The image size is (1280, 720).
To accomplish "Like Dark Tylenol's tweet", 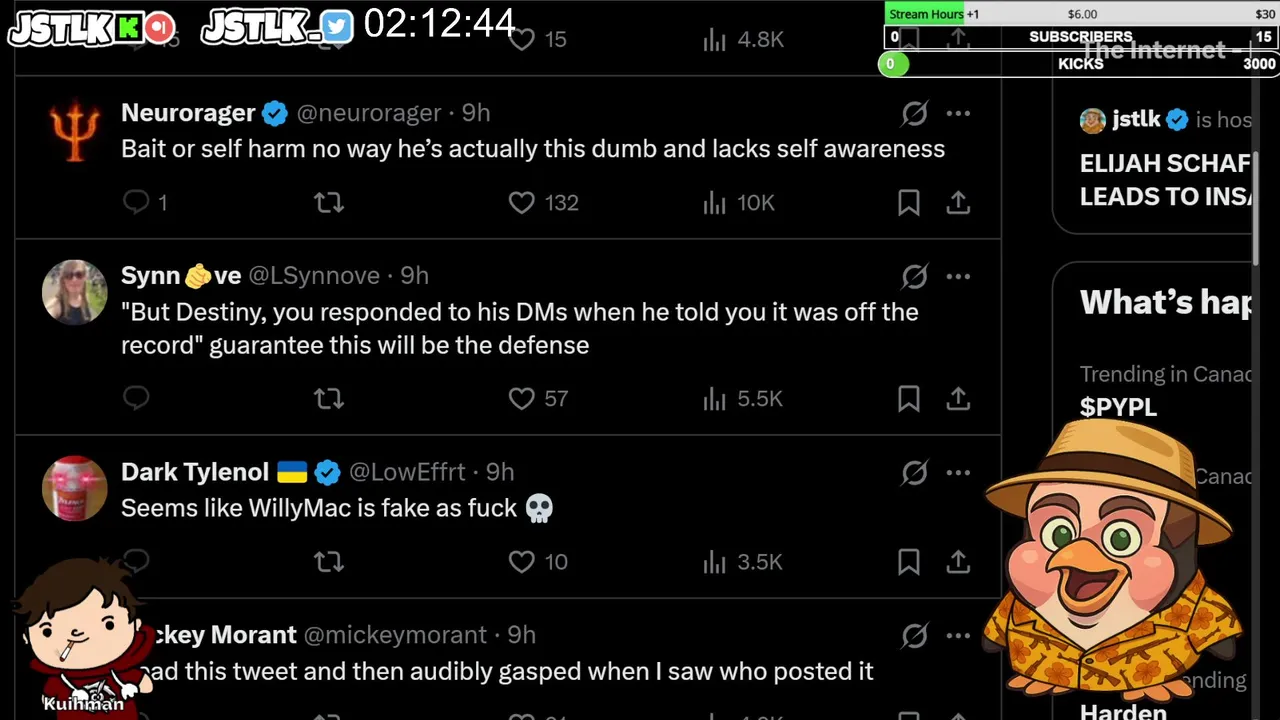I will point(522,562).
